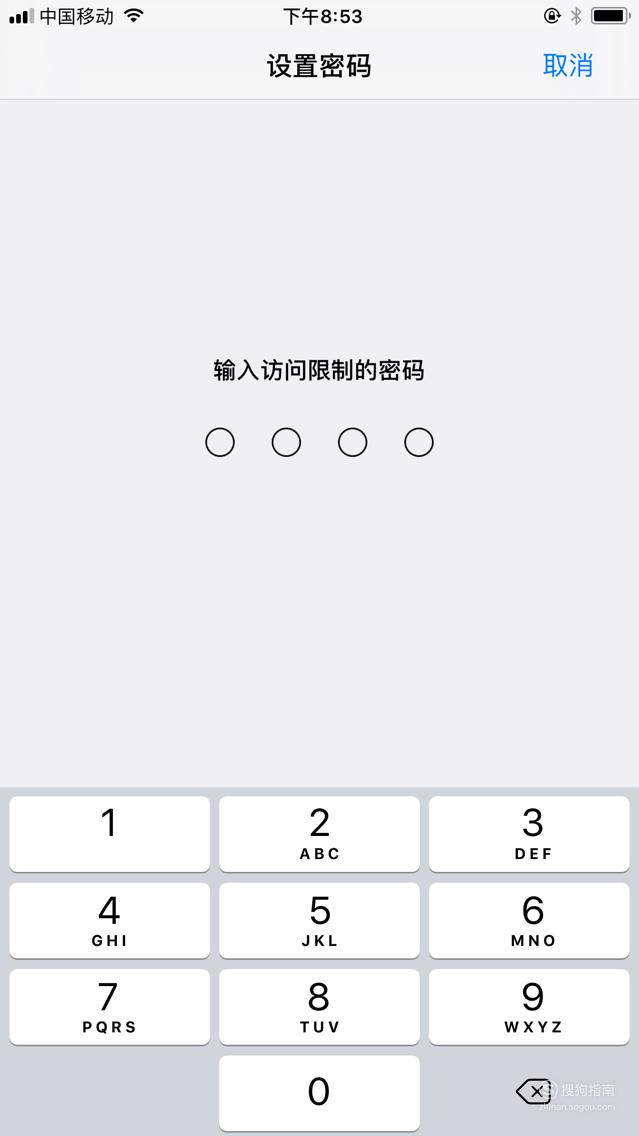The height and width of the screenshot is (1136, 639).
Task: Enter digit 0 on the keypad
Action: tap(320, 1093)
